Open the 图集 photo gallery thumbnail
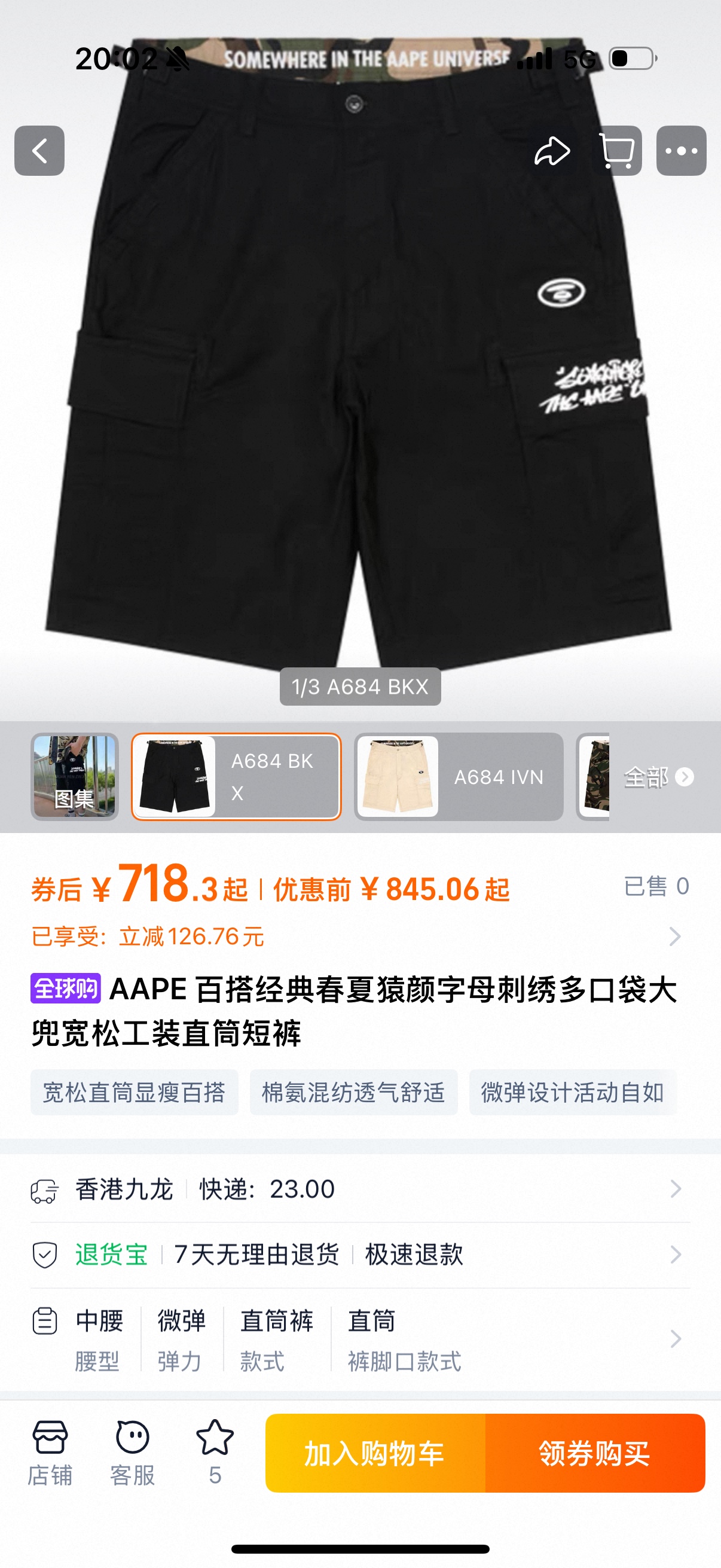 coord(74,777)
